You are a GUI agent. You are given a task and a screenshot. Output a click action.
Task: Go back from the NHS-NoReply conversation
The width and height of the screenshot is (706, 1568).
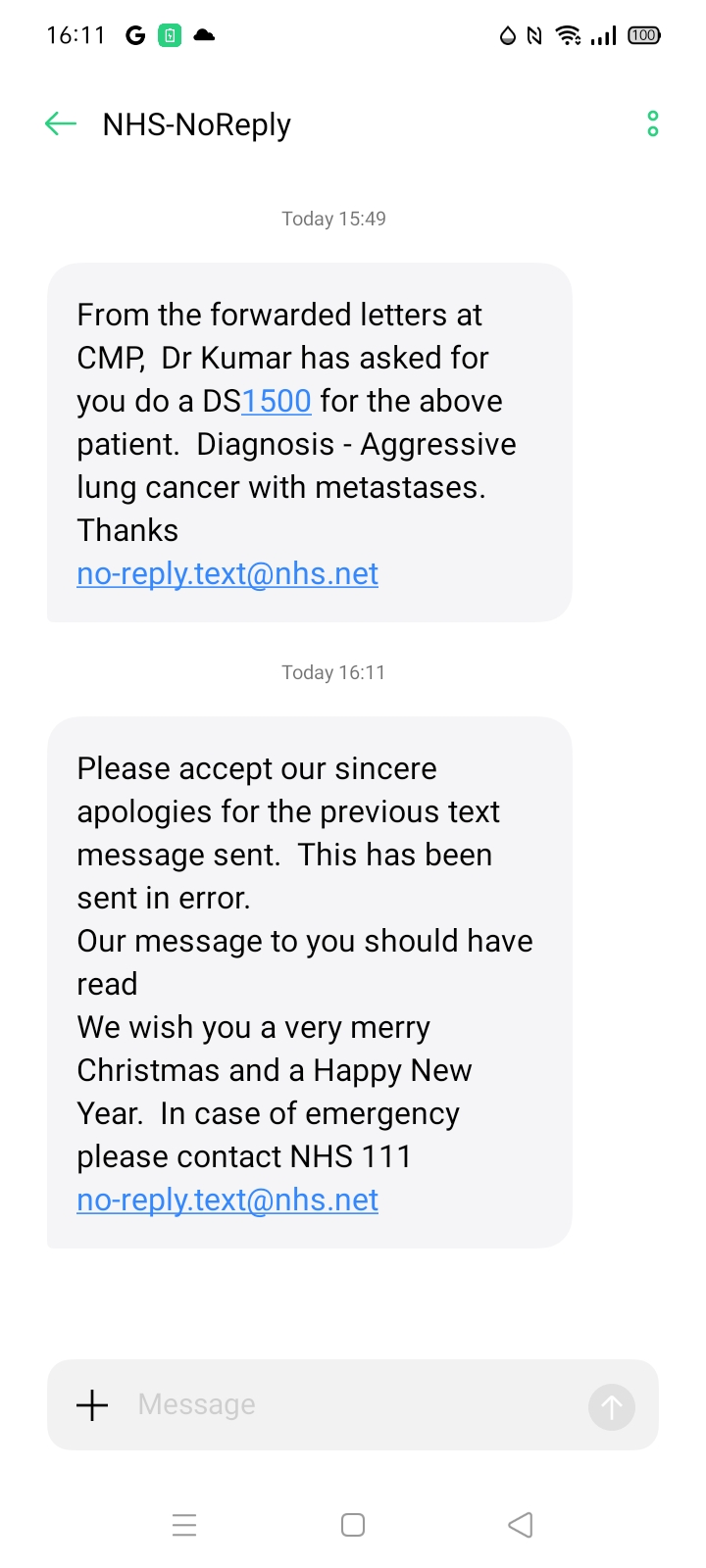click(x=61, y=124)
